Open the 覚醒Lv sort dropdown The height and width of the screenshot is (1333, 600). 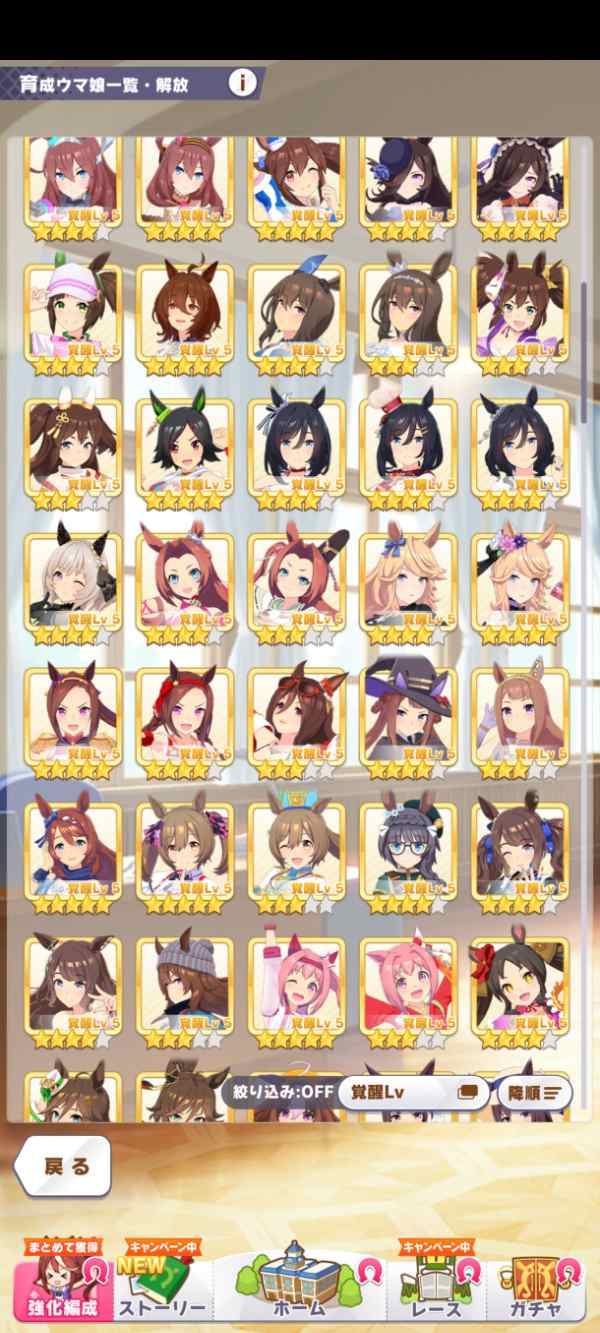412,1092
